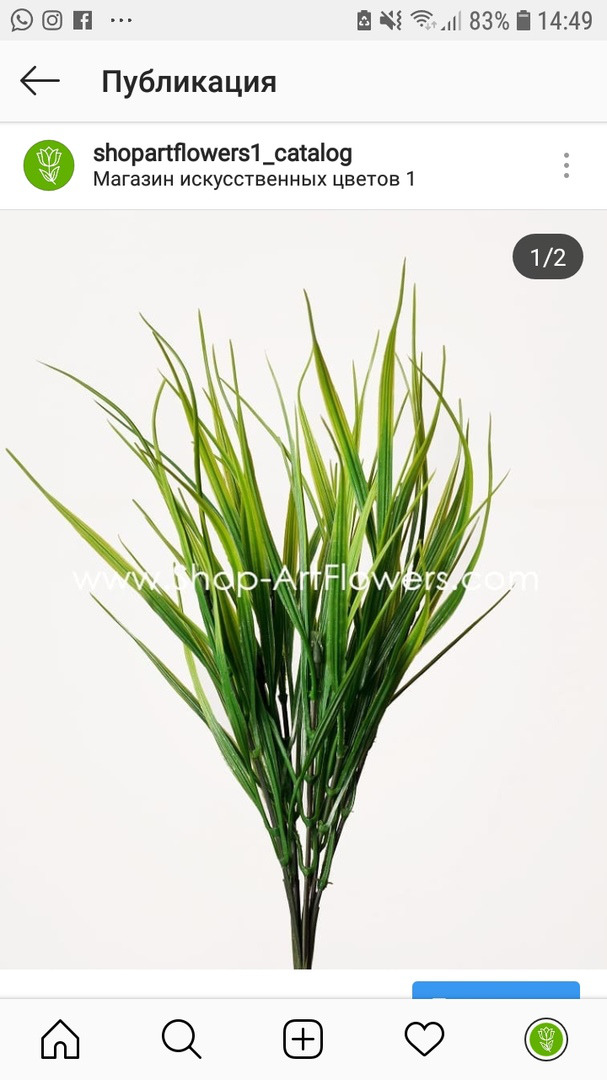Go to the Home feed tab

point(61,1039)
